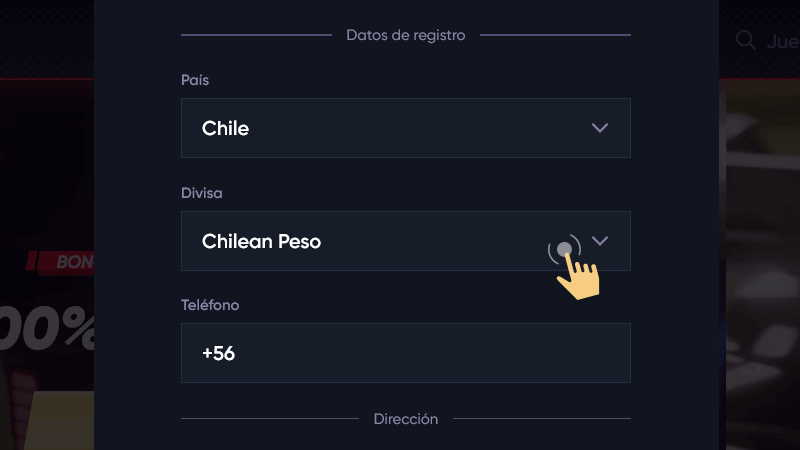The image size is (800, 450).
Task: Open the País dropdown showing Chile
Action: pos(405,128)
